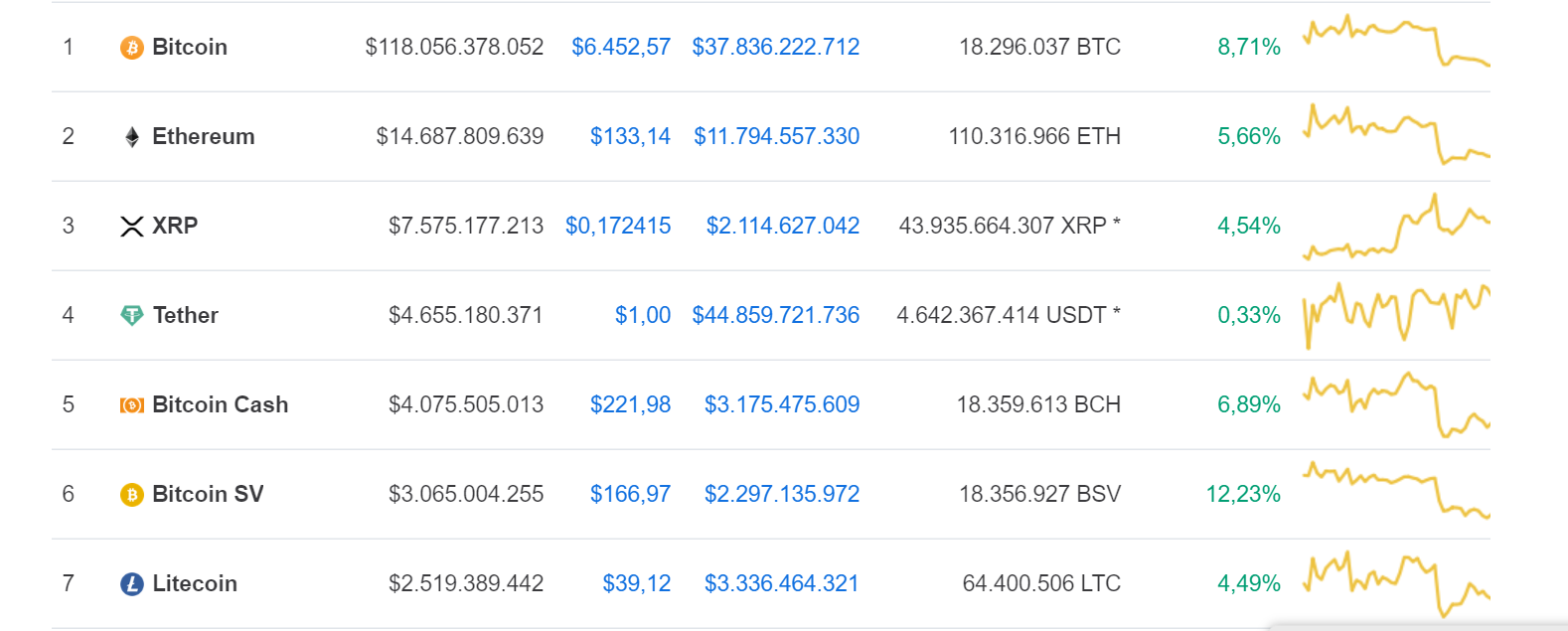Open the Tether coin page
This screenshot has height=631, width=1568.
pos(185,315)
